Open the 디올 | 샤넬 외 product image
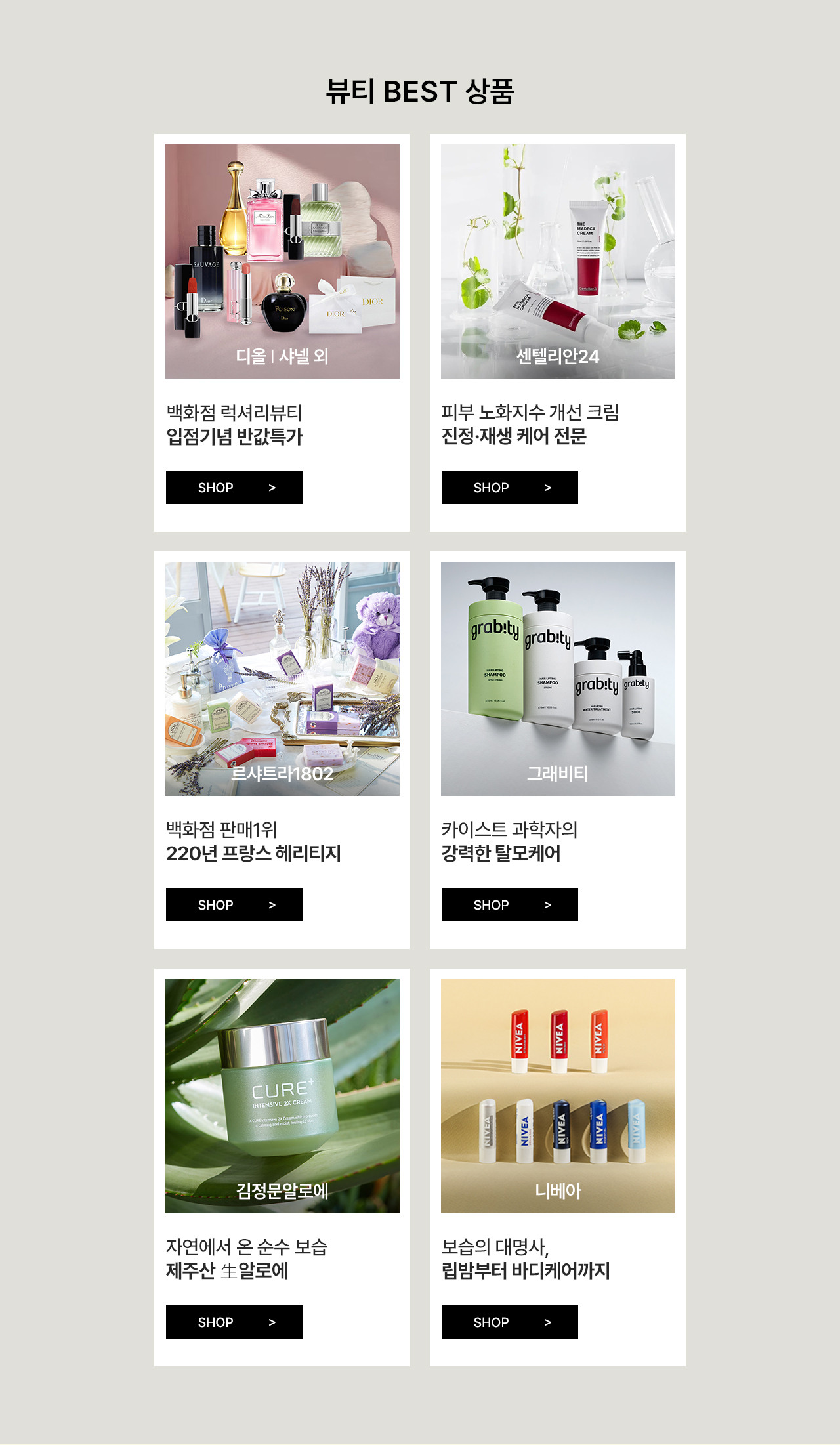840x1445 pixels. pos(282,261)
